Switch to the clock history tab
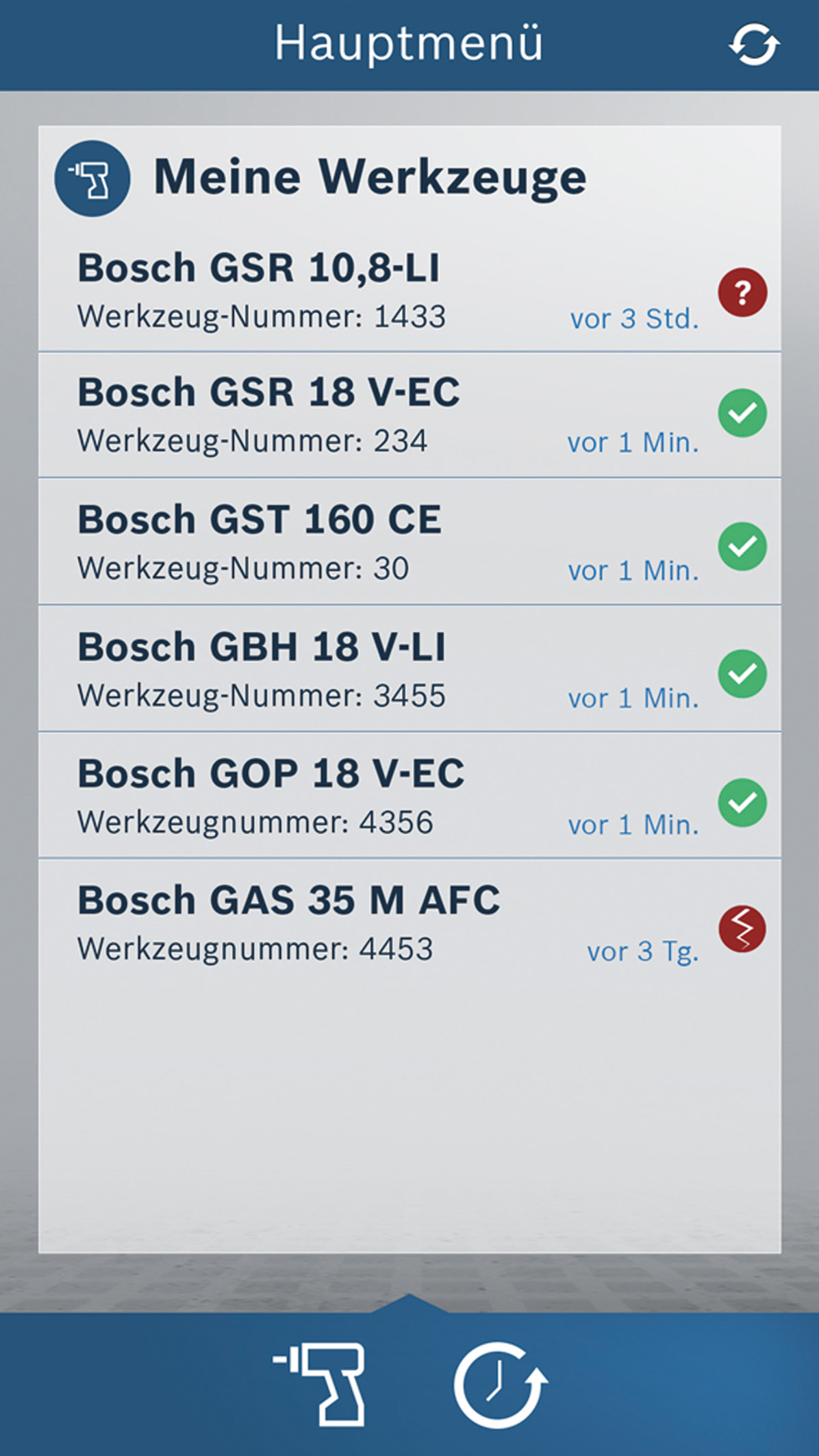 click(501, 1385)
